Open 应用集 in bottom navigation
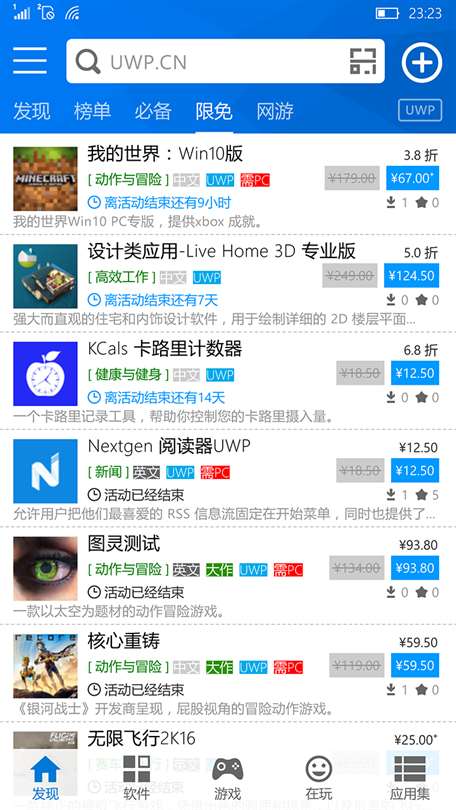The image size is (456, 810). coord(410,777)
